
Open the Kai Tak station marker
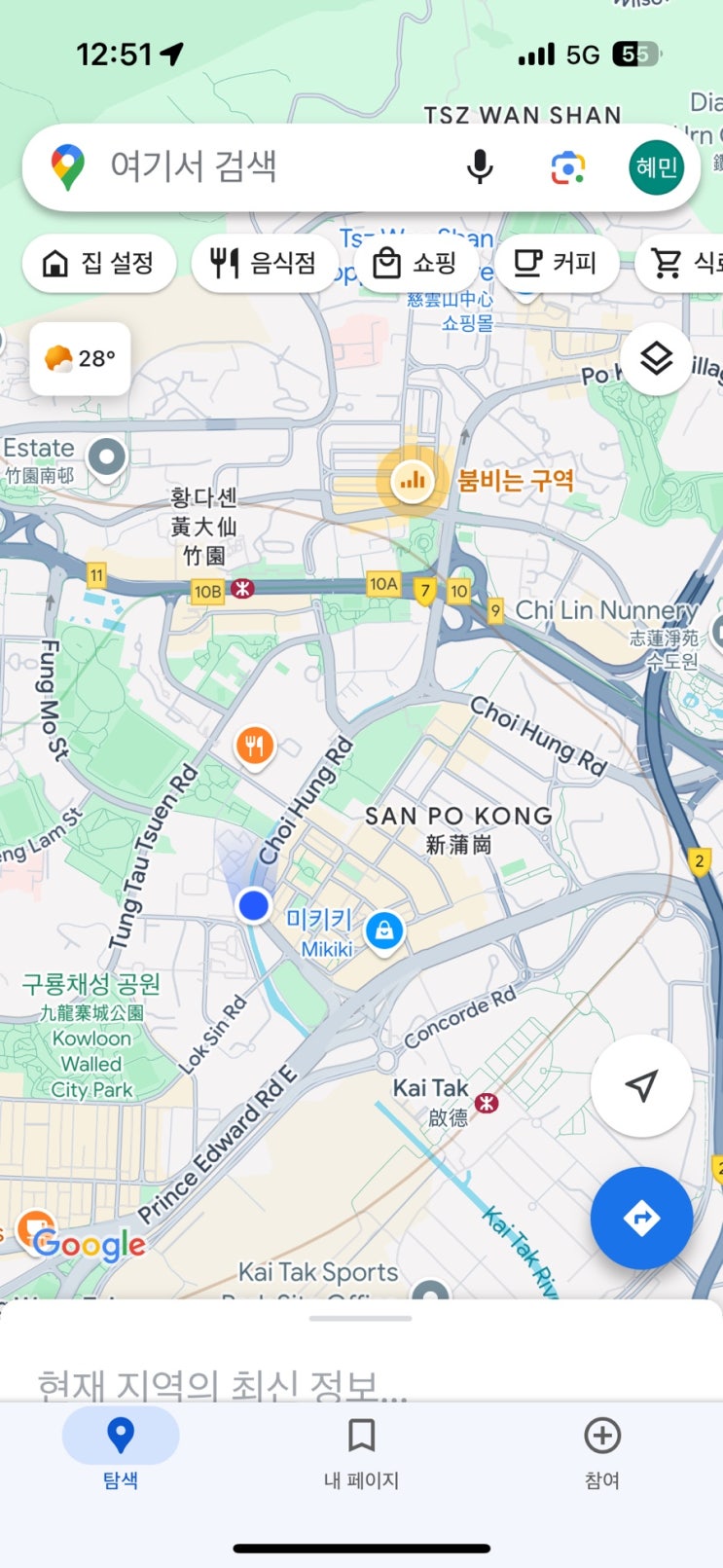coord(486,1102)
